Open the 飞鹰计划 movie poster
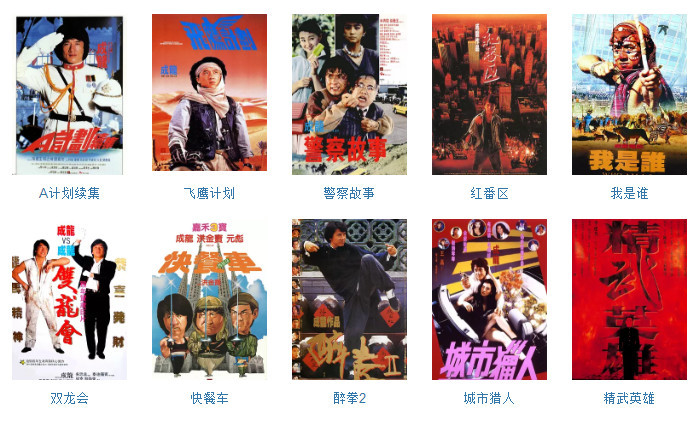This screenshot has width=695, height=421. (209, 95)
